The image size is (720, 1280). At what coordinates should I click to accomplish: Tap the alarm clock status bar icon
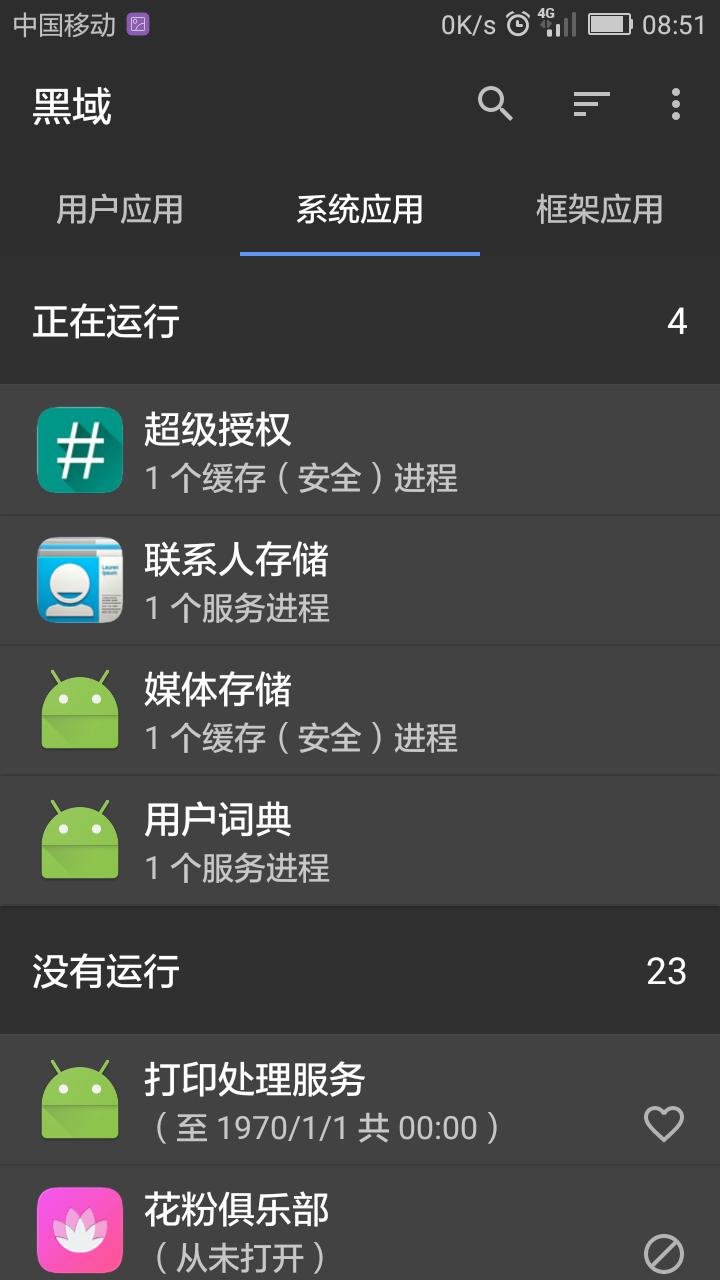[x=516, y=25]
